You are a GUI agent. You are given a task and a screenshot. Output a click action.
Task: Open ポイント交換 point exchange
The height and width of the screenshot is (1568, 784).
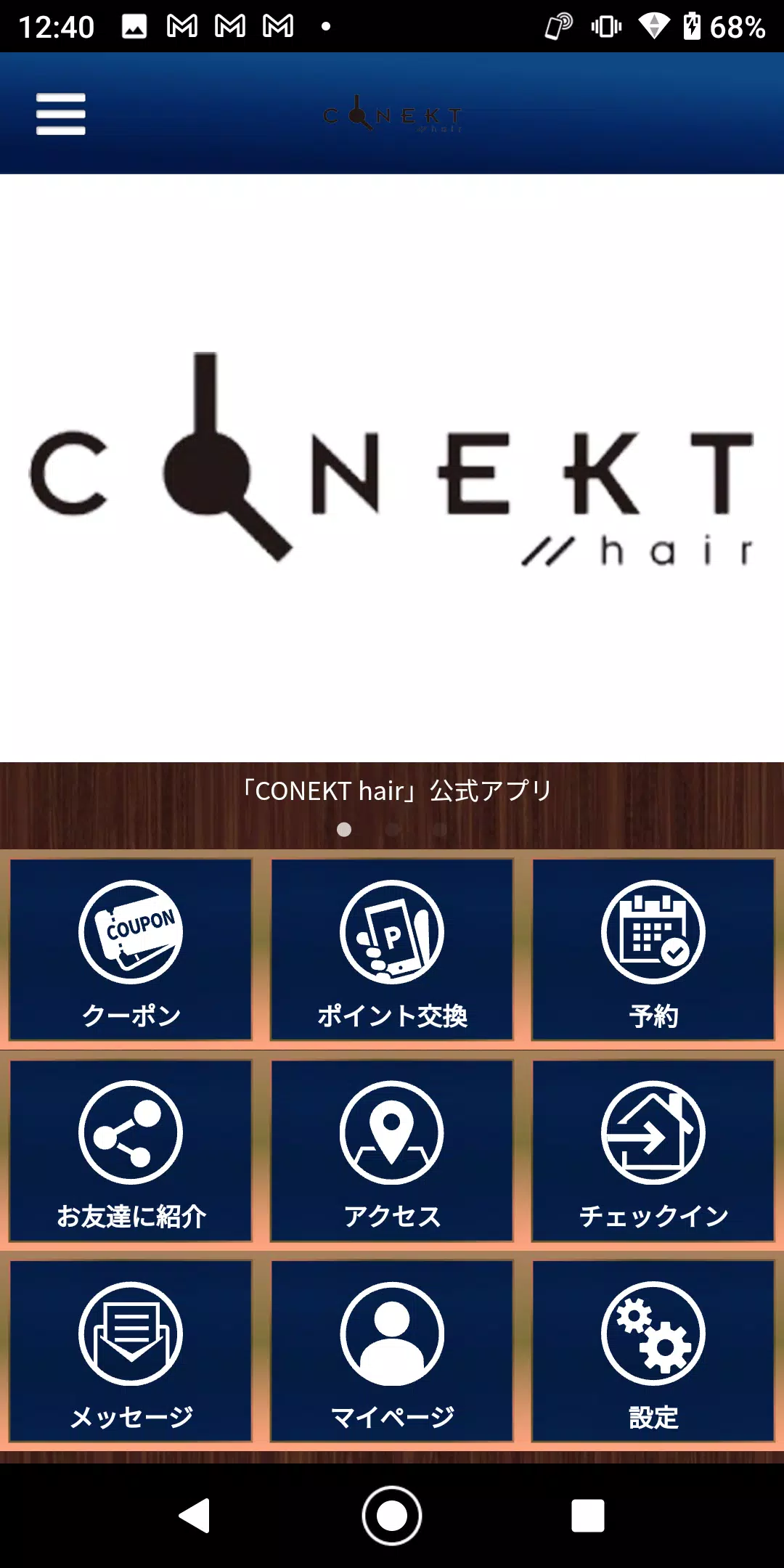[392, 950]
